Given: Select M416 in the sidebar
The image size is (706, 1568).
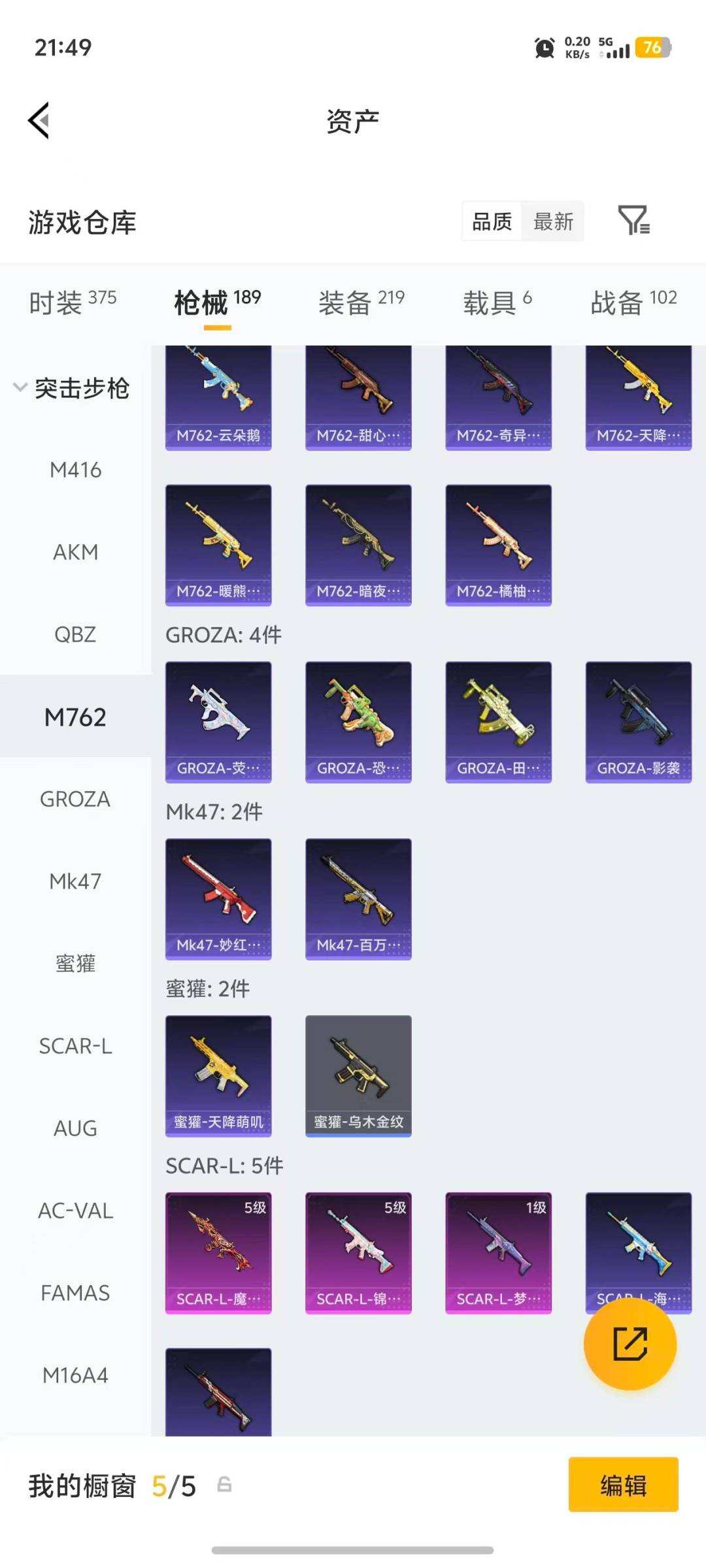Looking at the screenshot, I should 75,470.
